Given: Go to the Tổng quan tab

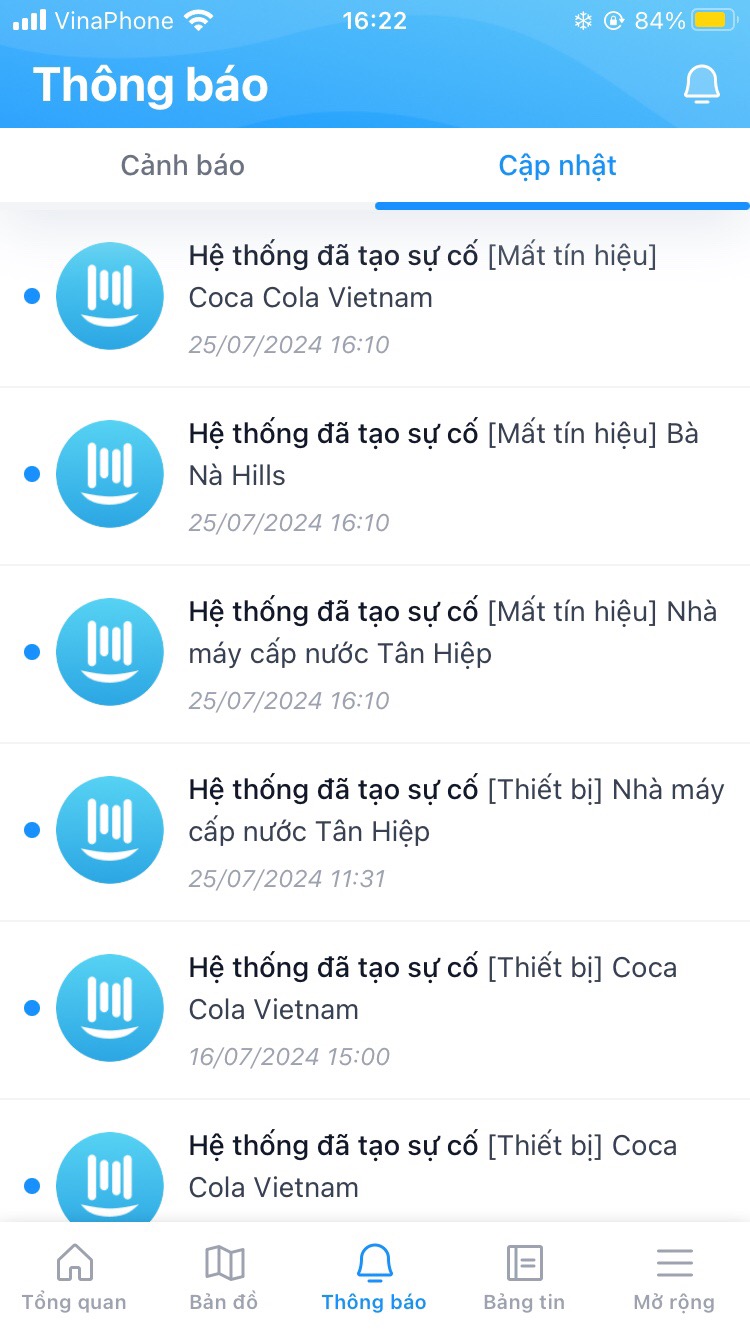Looking at the screenshot, I should point(75,1278).
